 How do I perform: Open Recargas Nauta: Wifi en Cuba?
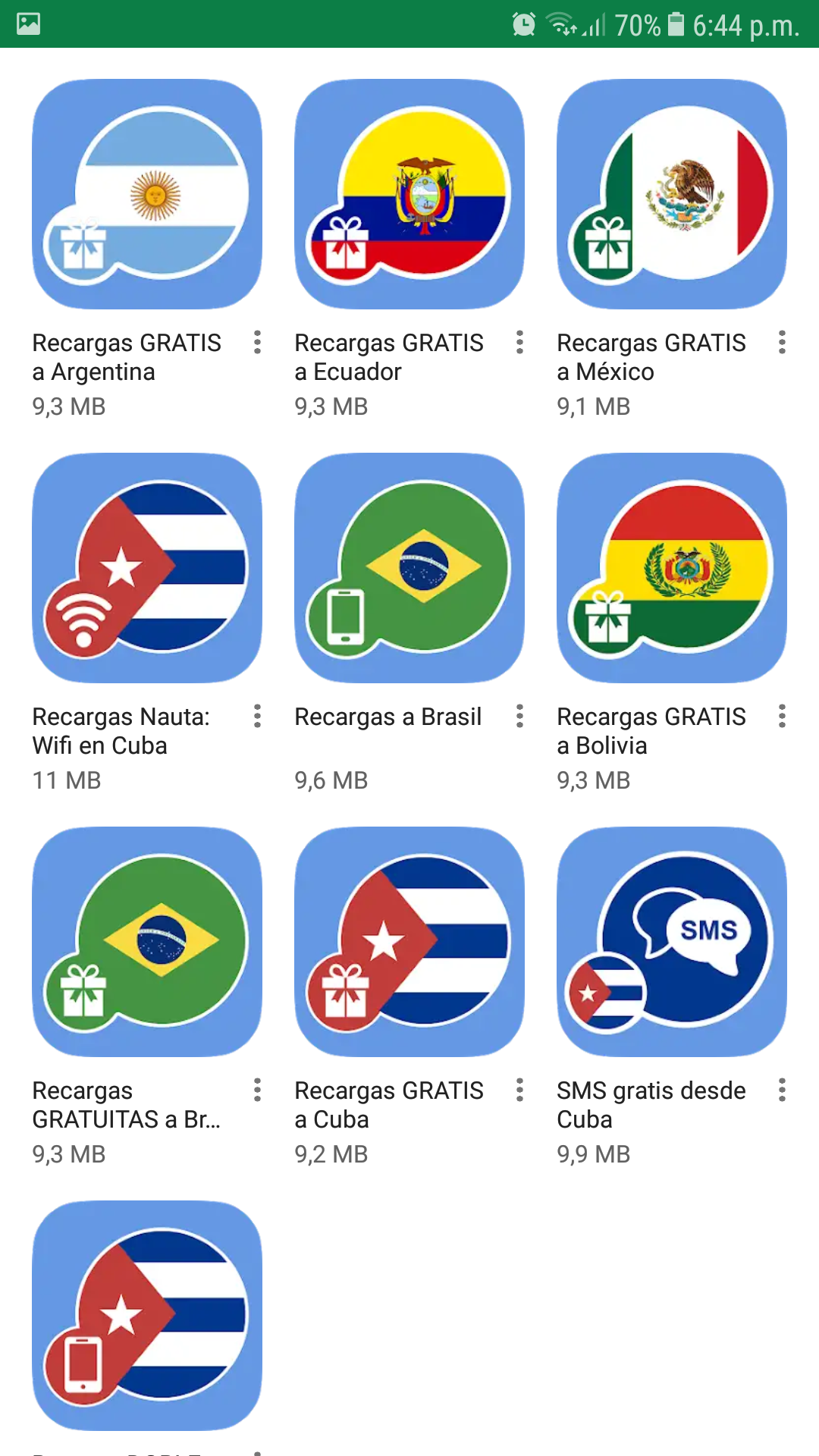tap(147, 568)
